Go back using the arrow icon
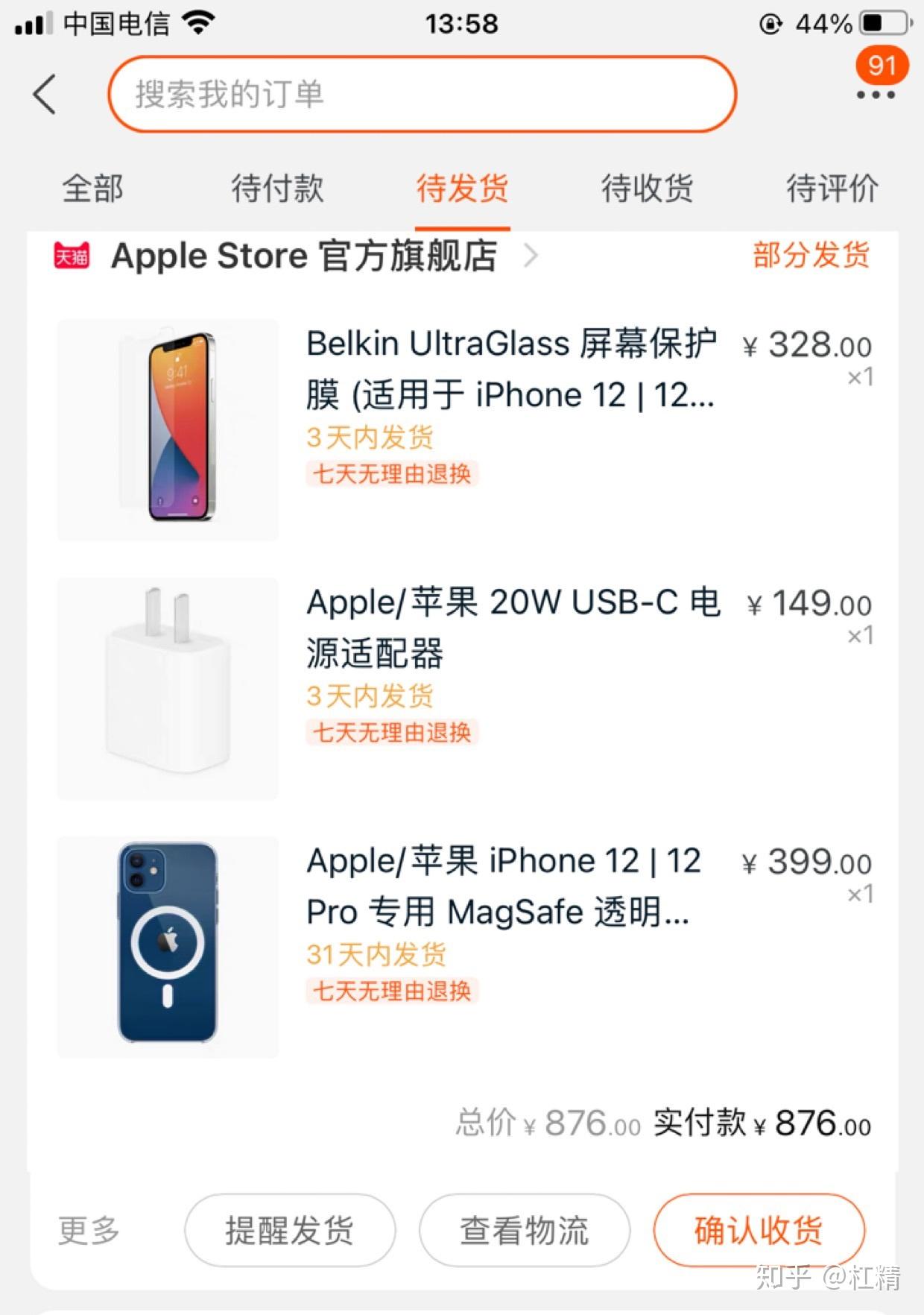The height and width of the screenshot is (1315, 924). (45, 95)
